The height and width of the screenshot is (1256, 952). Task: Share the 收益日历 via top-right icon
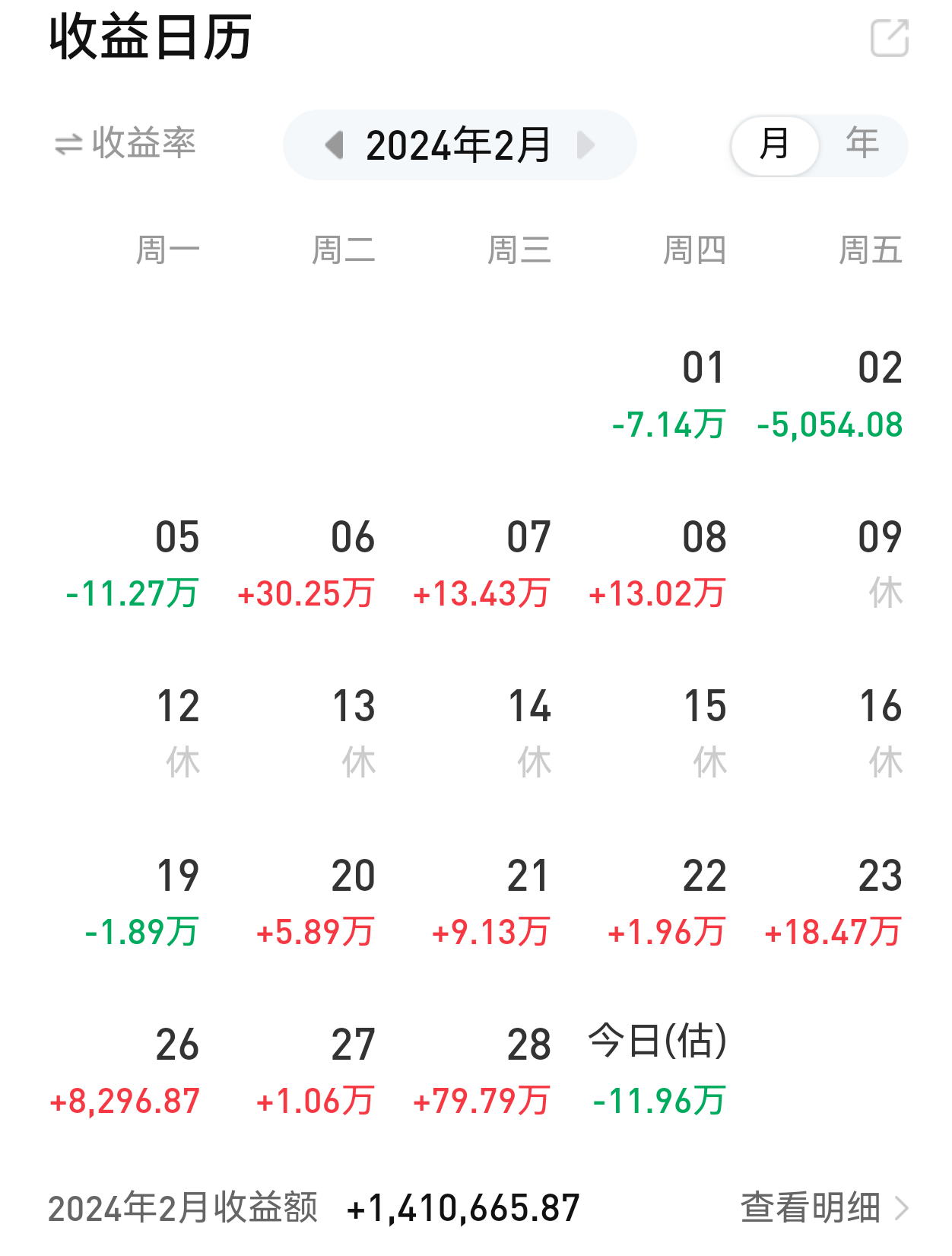(x=889, y=38)
